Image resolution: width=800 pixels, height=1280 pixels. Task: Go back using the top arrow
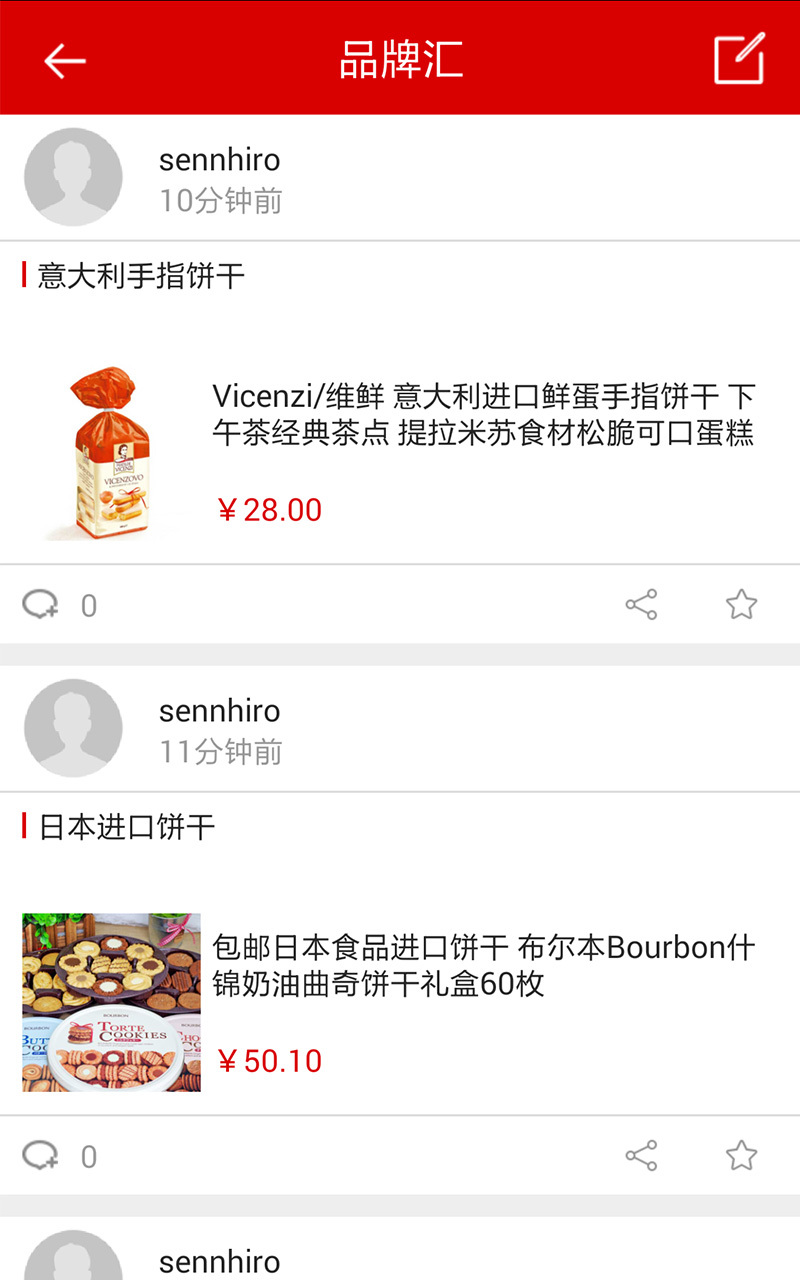click(65, 60)
